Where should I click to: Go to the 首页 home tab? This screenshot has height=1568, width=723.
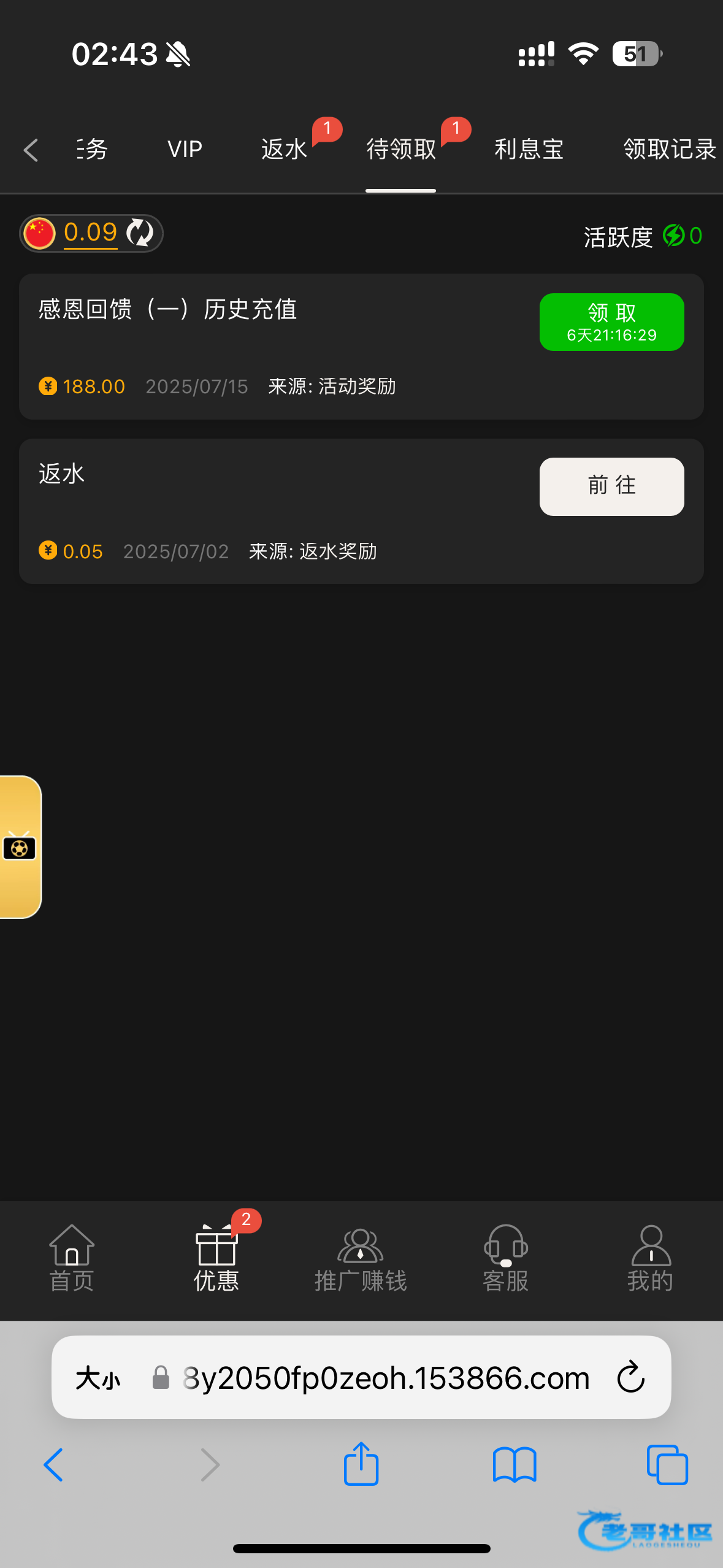tap(72, 1258)
